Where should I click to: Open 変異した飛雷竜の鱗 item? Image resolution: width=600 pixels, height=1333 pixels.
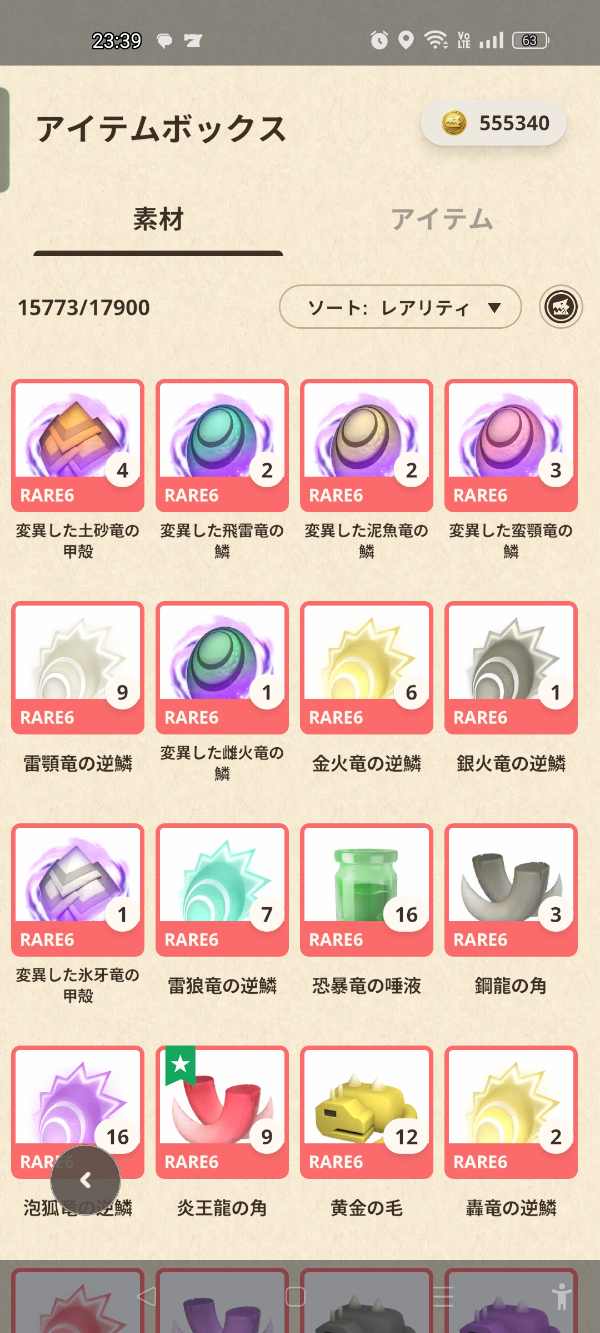click(x=222, y=445)
